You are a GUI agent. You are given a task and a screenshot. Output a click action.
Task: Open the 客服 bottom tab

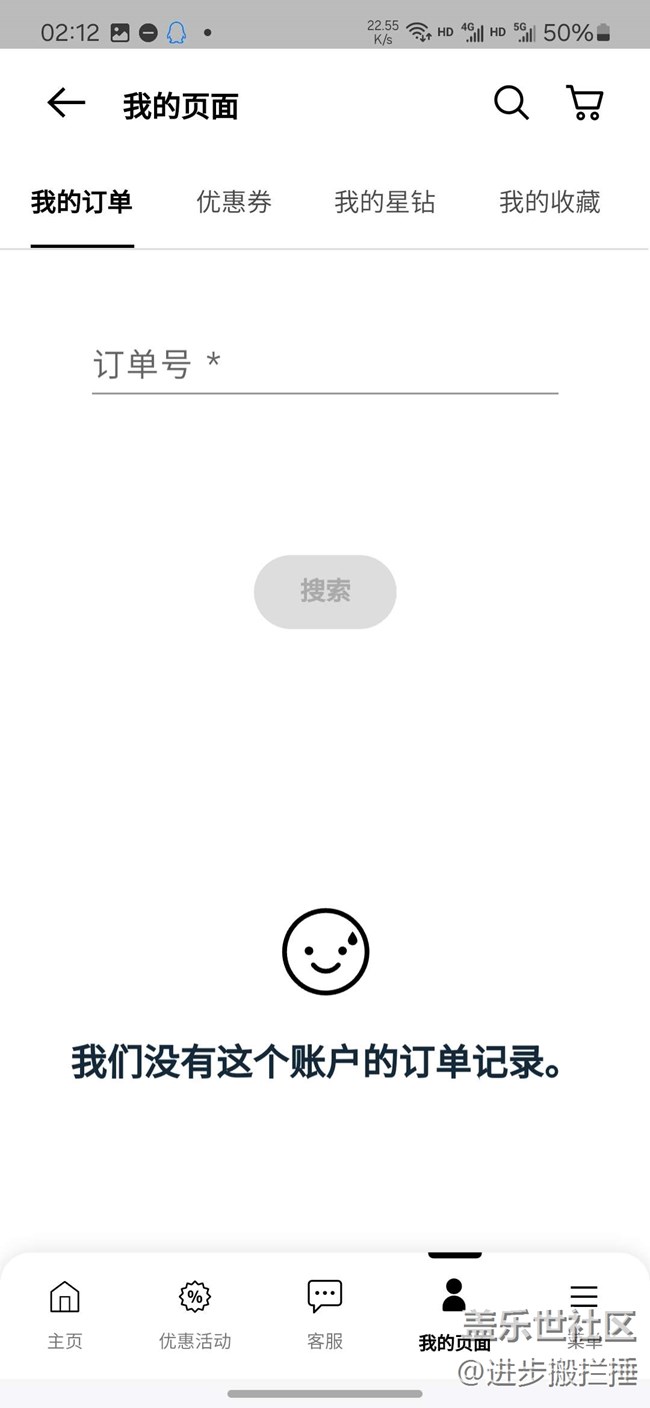pos(325,1315)
